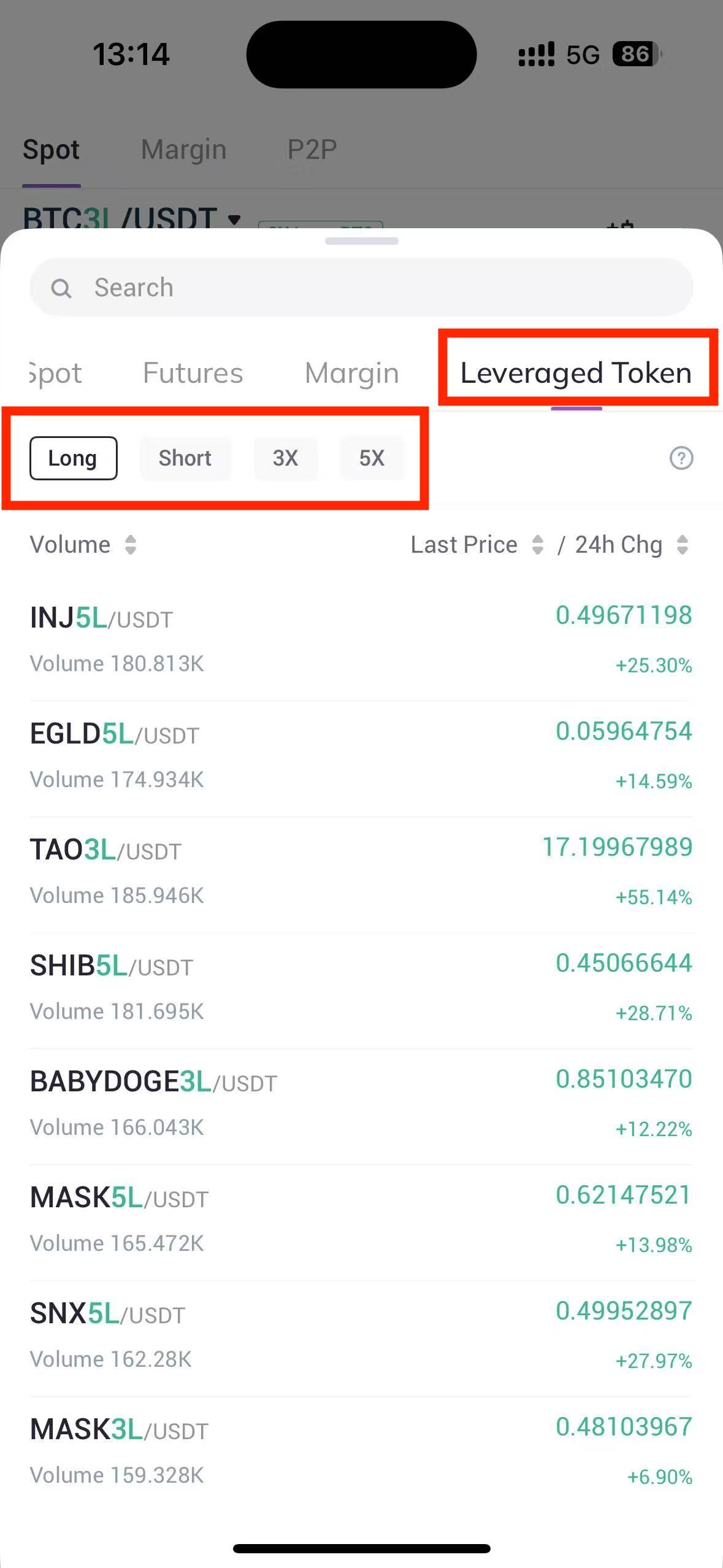Open the leveraged token help icon

click(681, 458)
